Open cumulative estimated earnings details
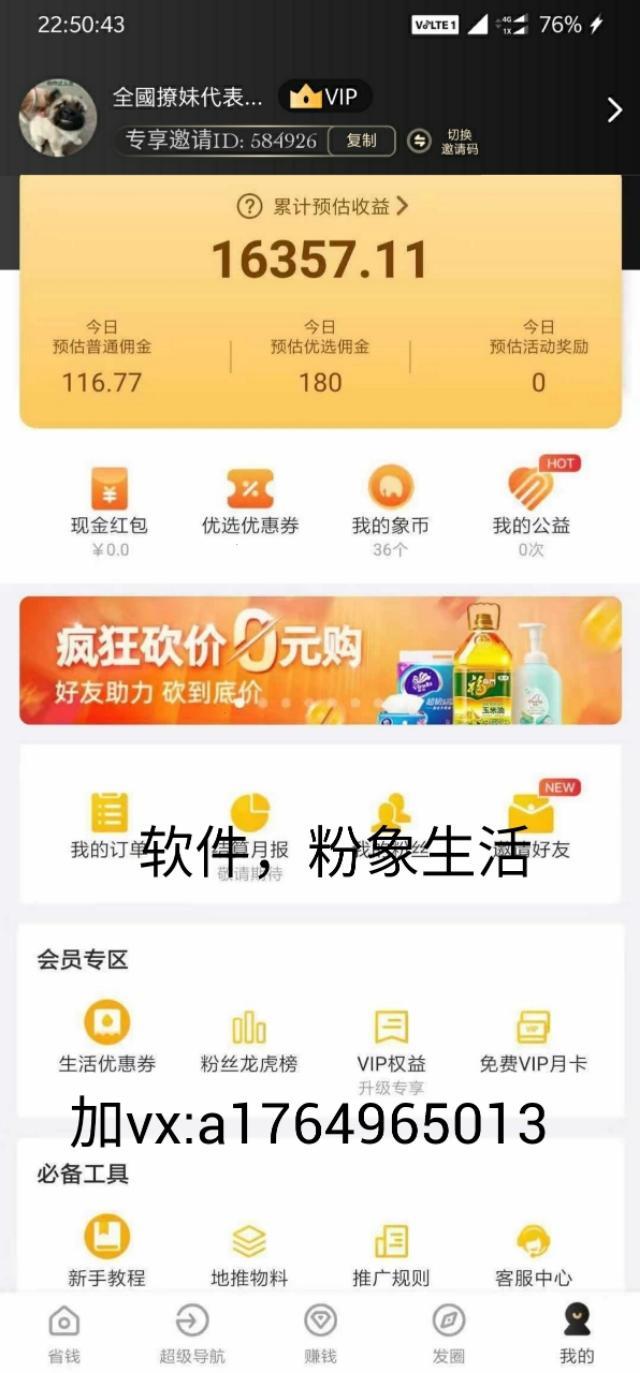The width and height of the screenshot is (640, 1373). (x=322, y=207)
